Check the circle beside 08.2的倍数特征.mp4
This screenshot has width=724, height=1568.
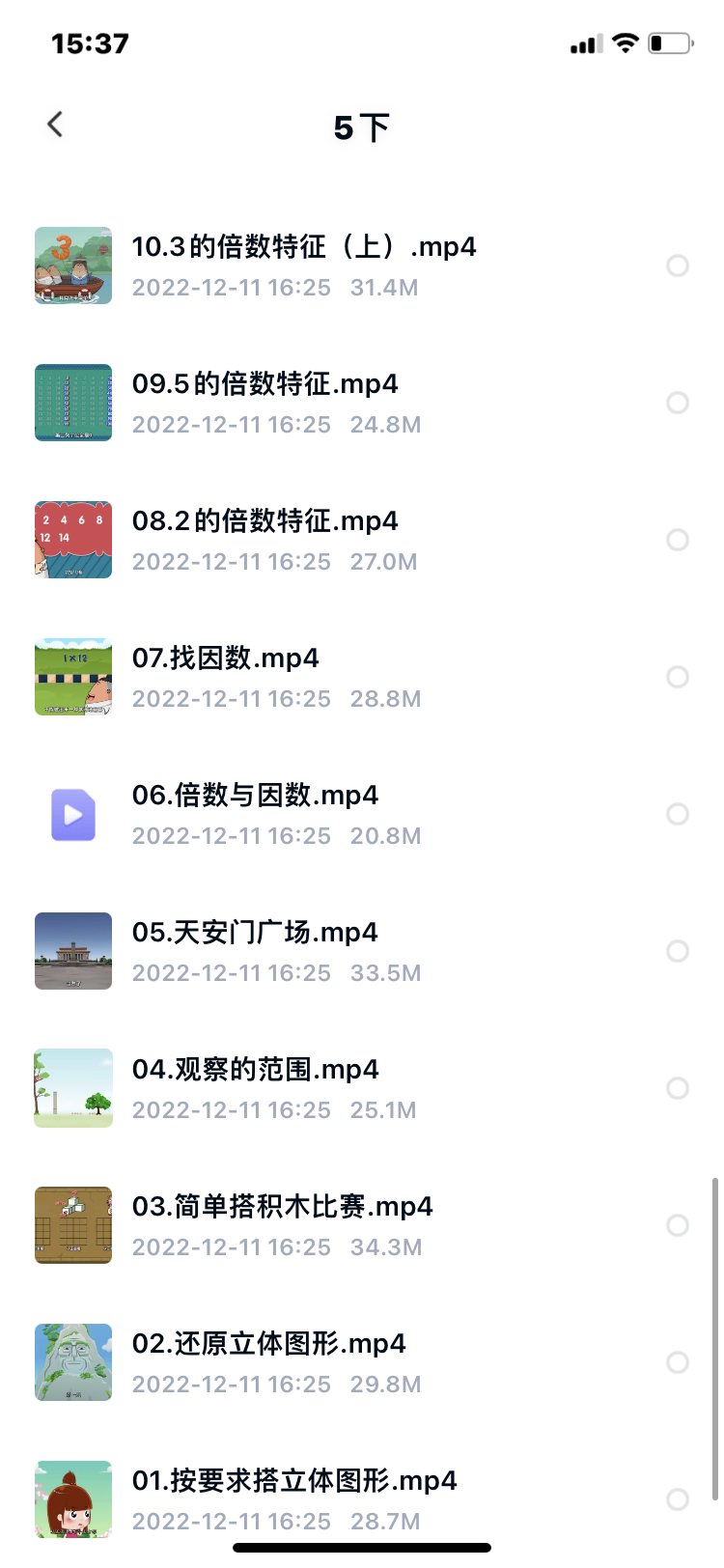click(678, 540)
